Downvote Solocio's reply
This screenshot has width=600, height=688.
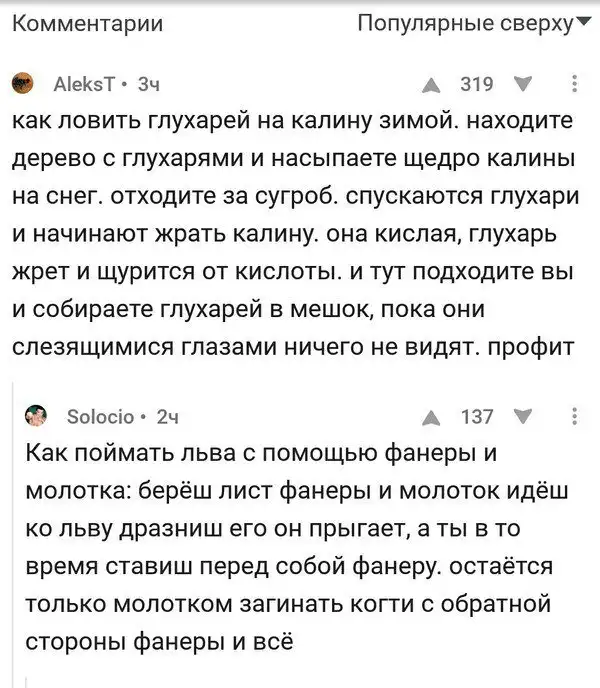point(520,417)
